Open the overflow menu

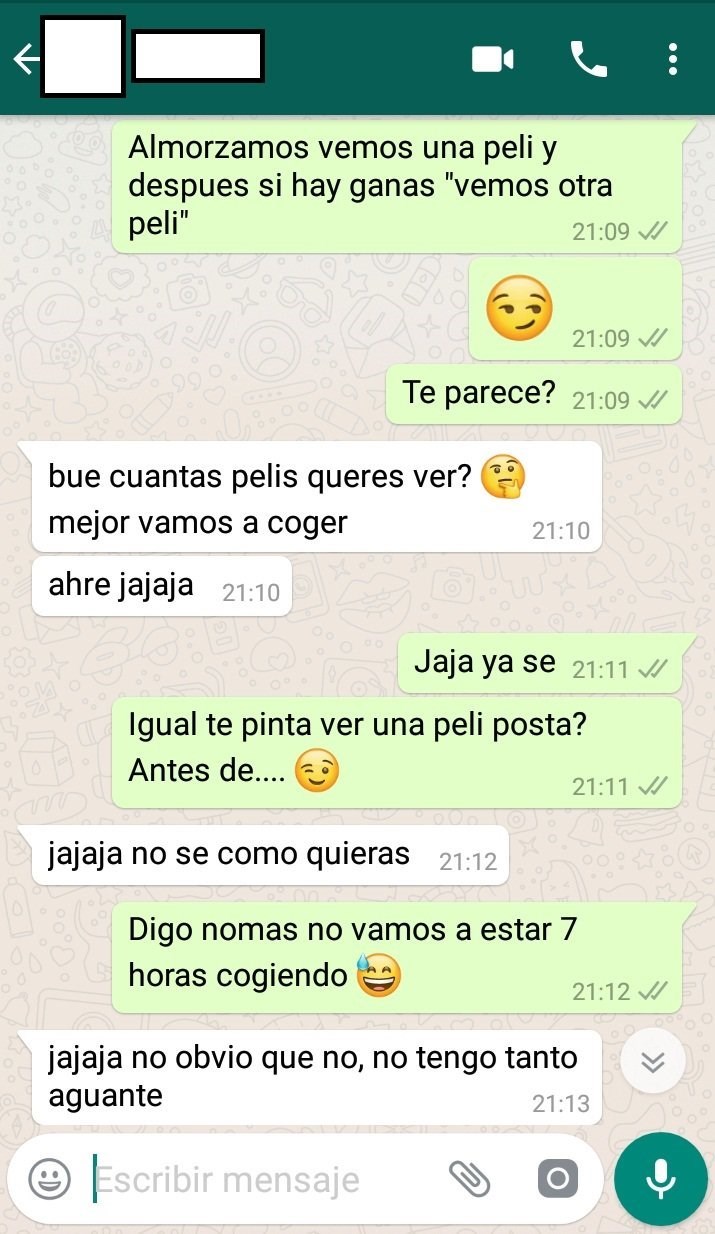(x=673, y=60)
